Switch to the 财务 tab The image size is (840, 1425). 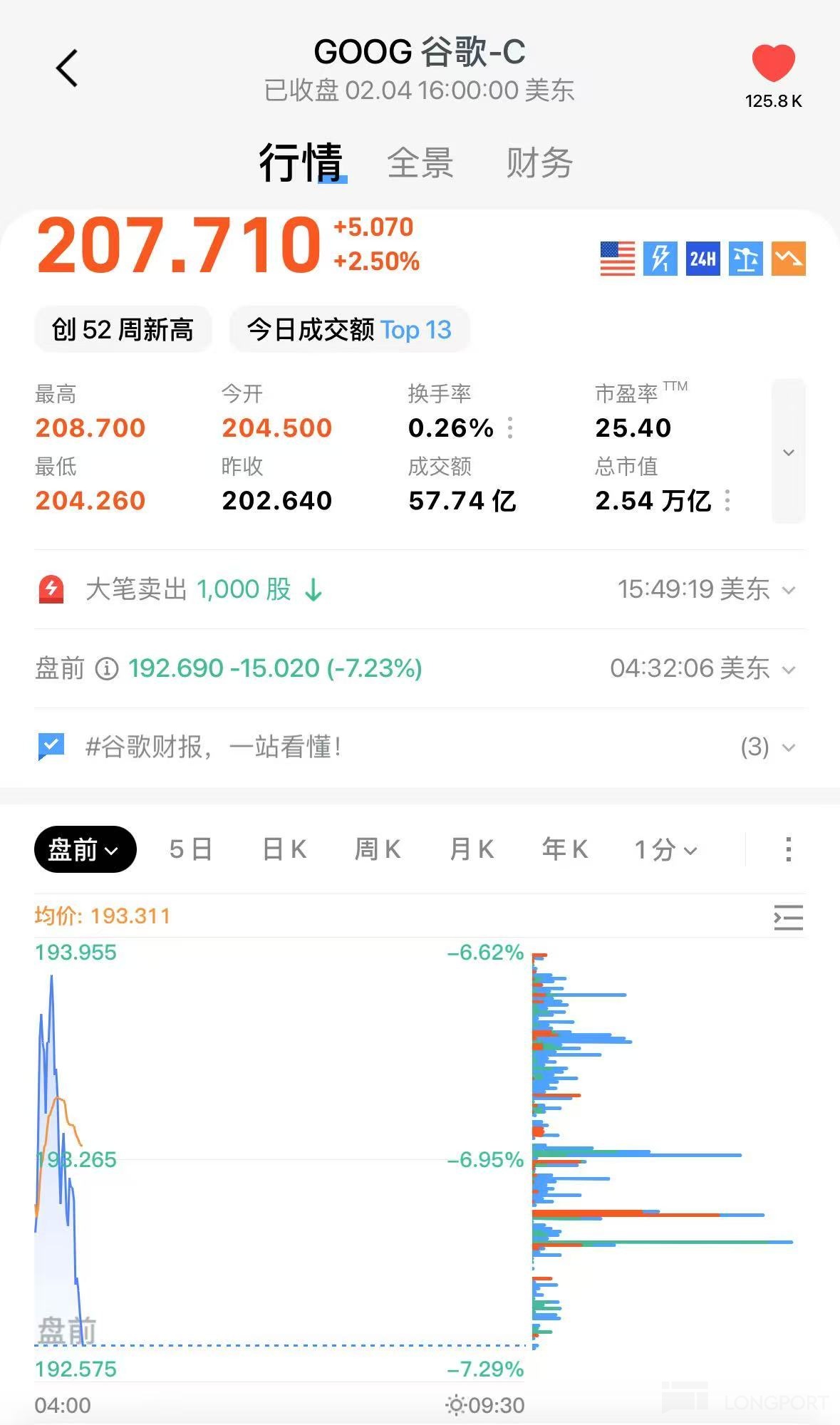(539, 163)
